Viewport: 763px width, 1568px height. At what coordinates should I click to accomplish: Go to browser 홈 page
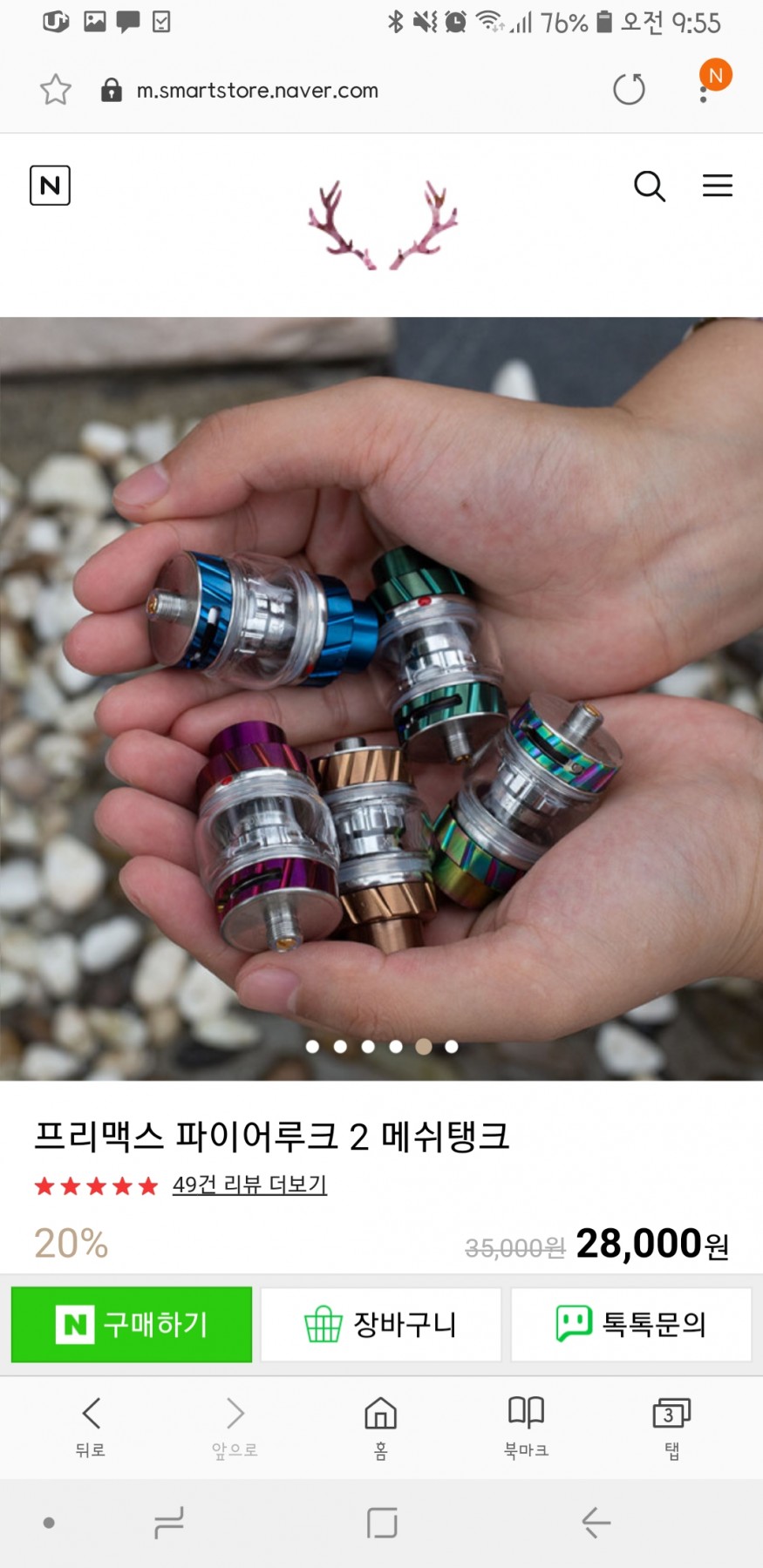click(x=381, y=1426)
